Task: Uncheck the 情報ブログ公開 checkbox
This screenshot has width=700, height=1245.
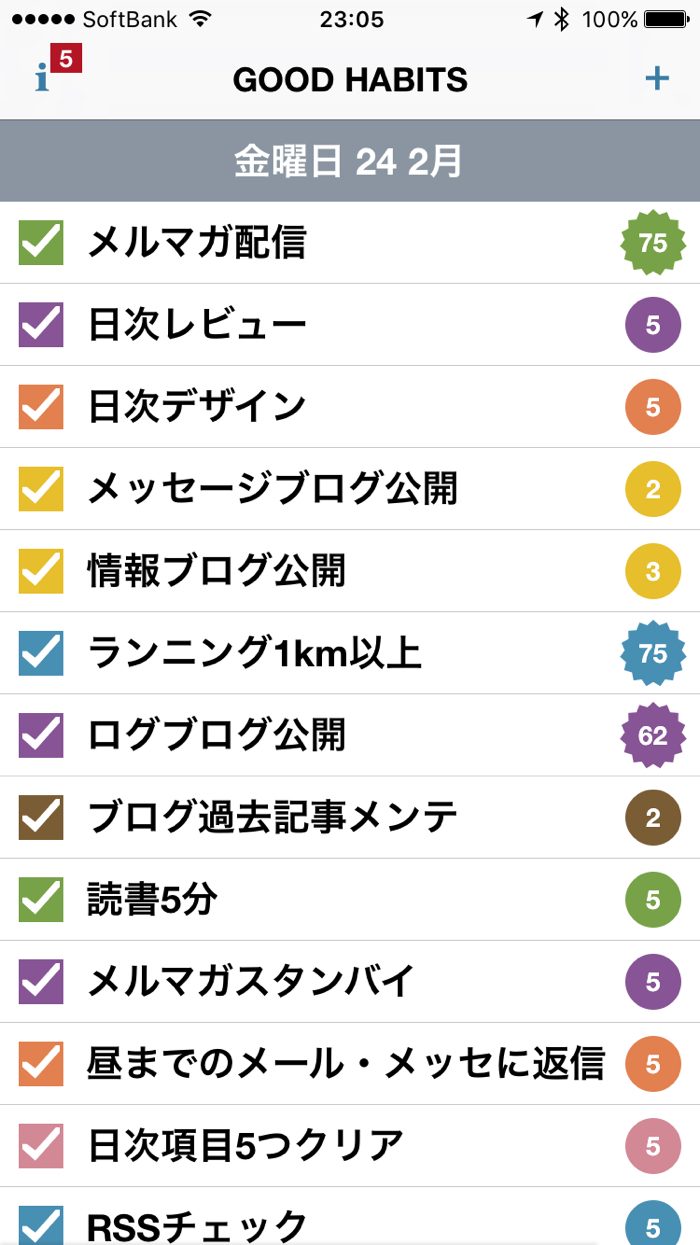Action: (41, 571)
